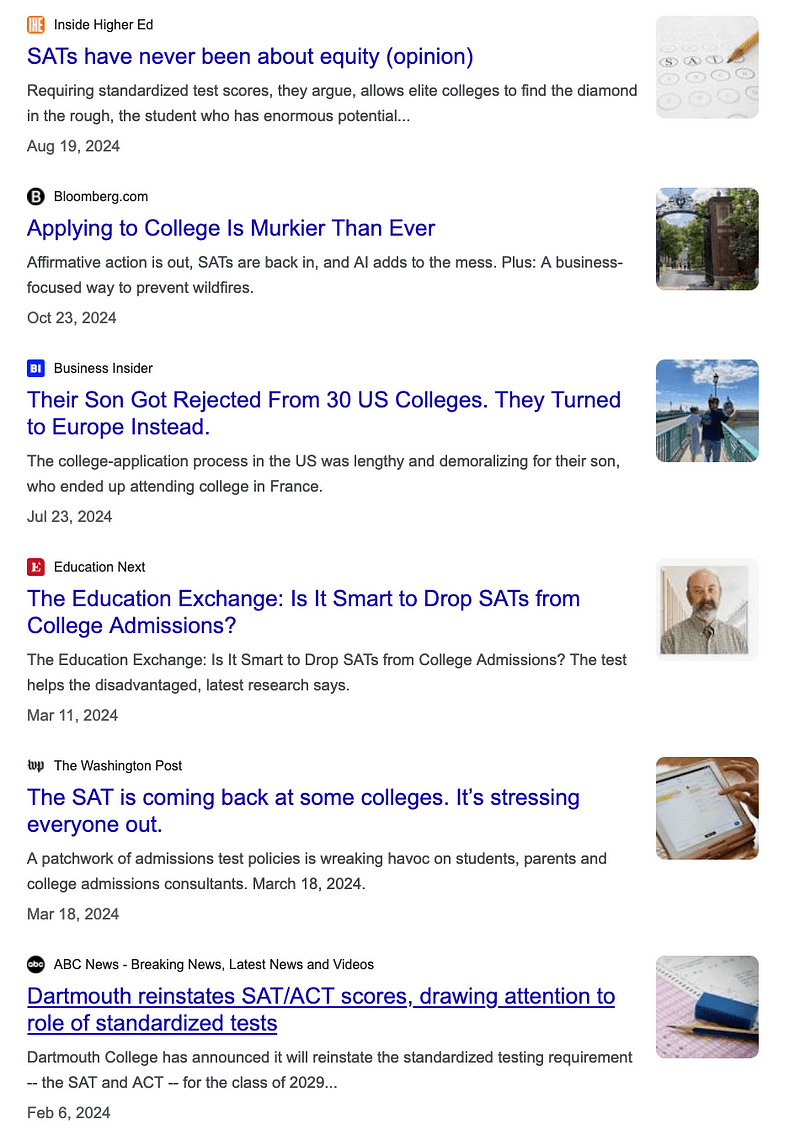Tap the bridge photo for Business Insider article
800x1129 pixels.
(707, 411)
